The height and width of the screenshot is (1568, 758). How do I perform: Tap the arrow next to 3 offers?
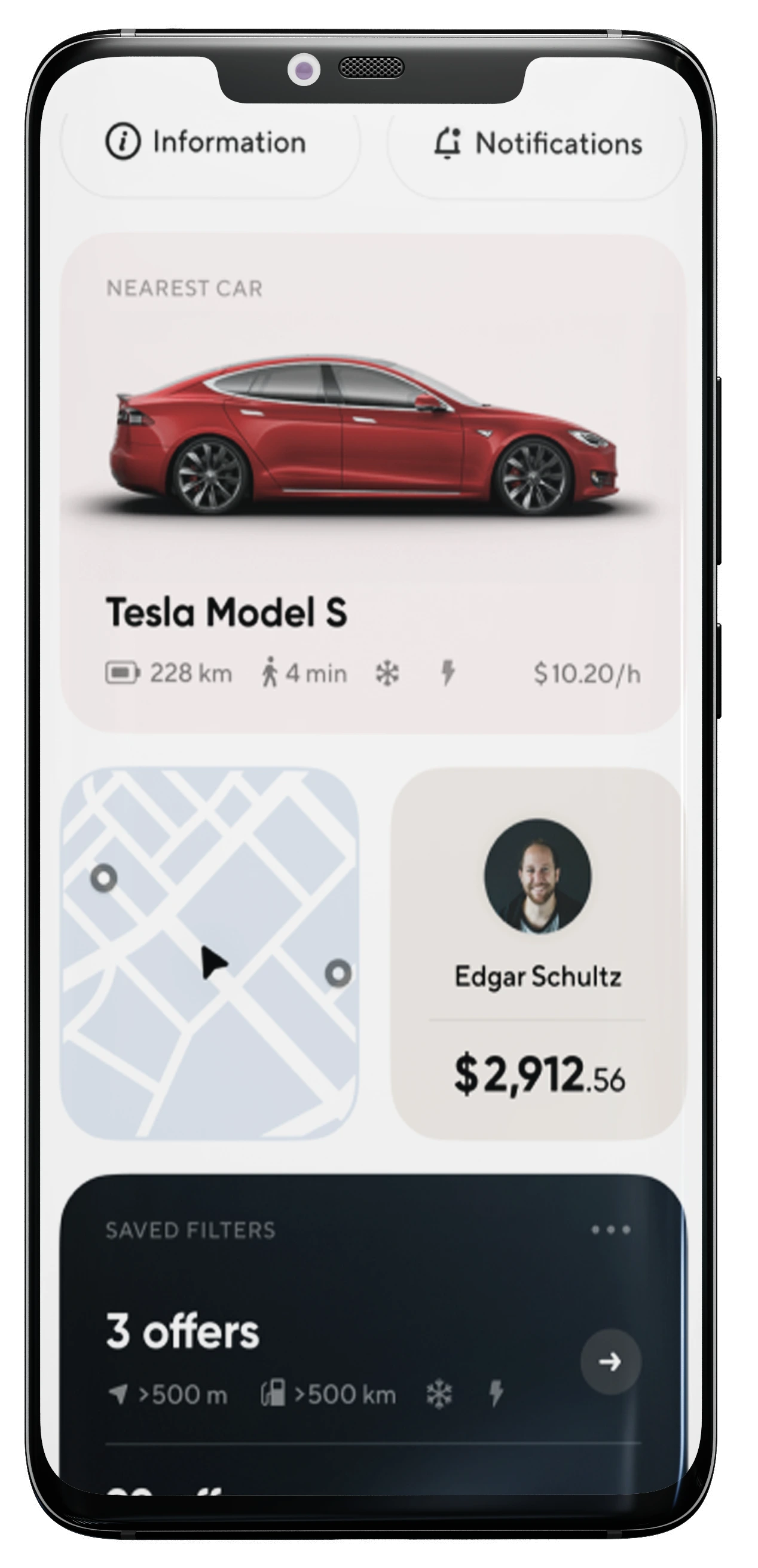point(611,1362)
